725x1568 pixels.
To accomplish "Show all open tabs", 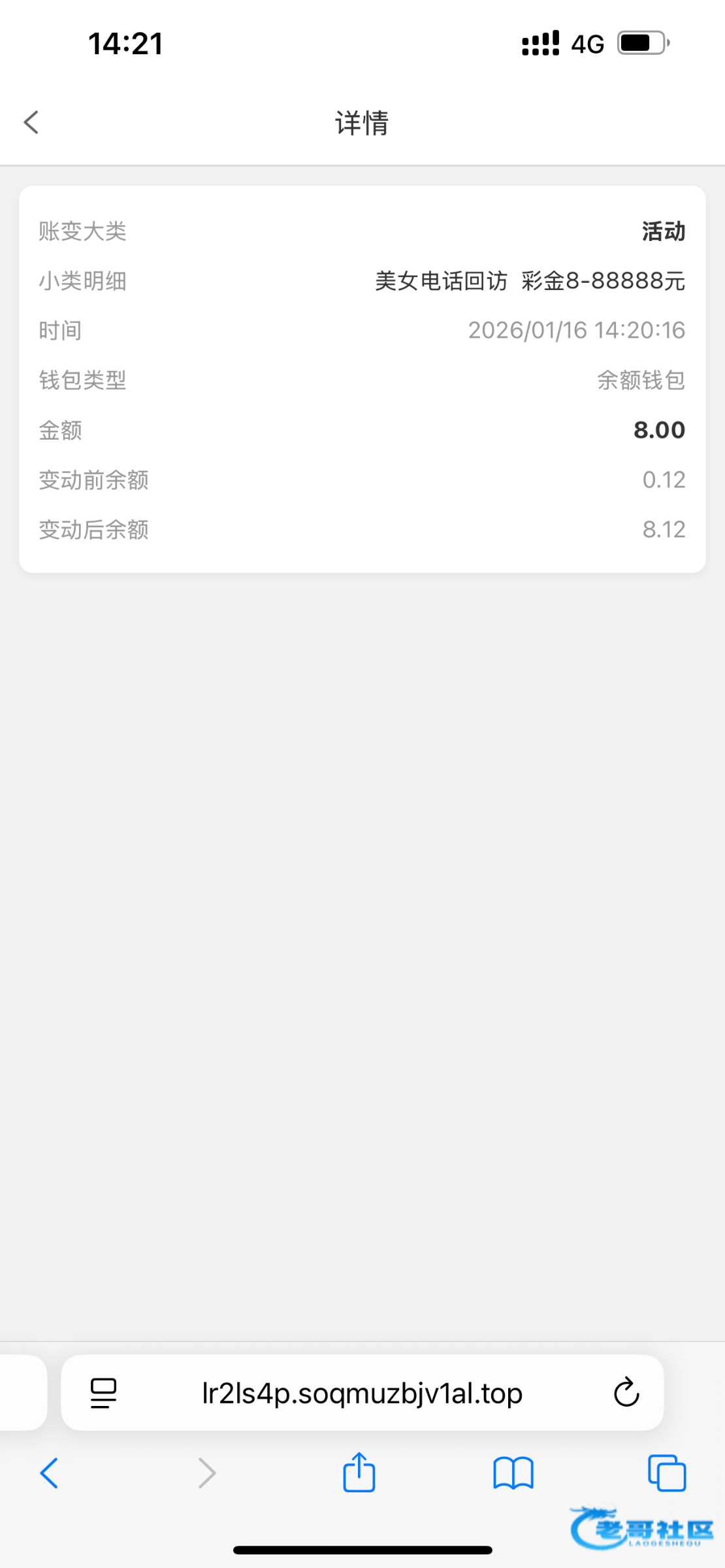I will (667, 1473).
